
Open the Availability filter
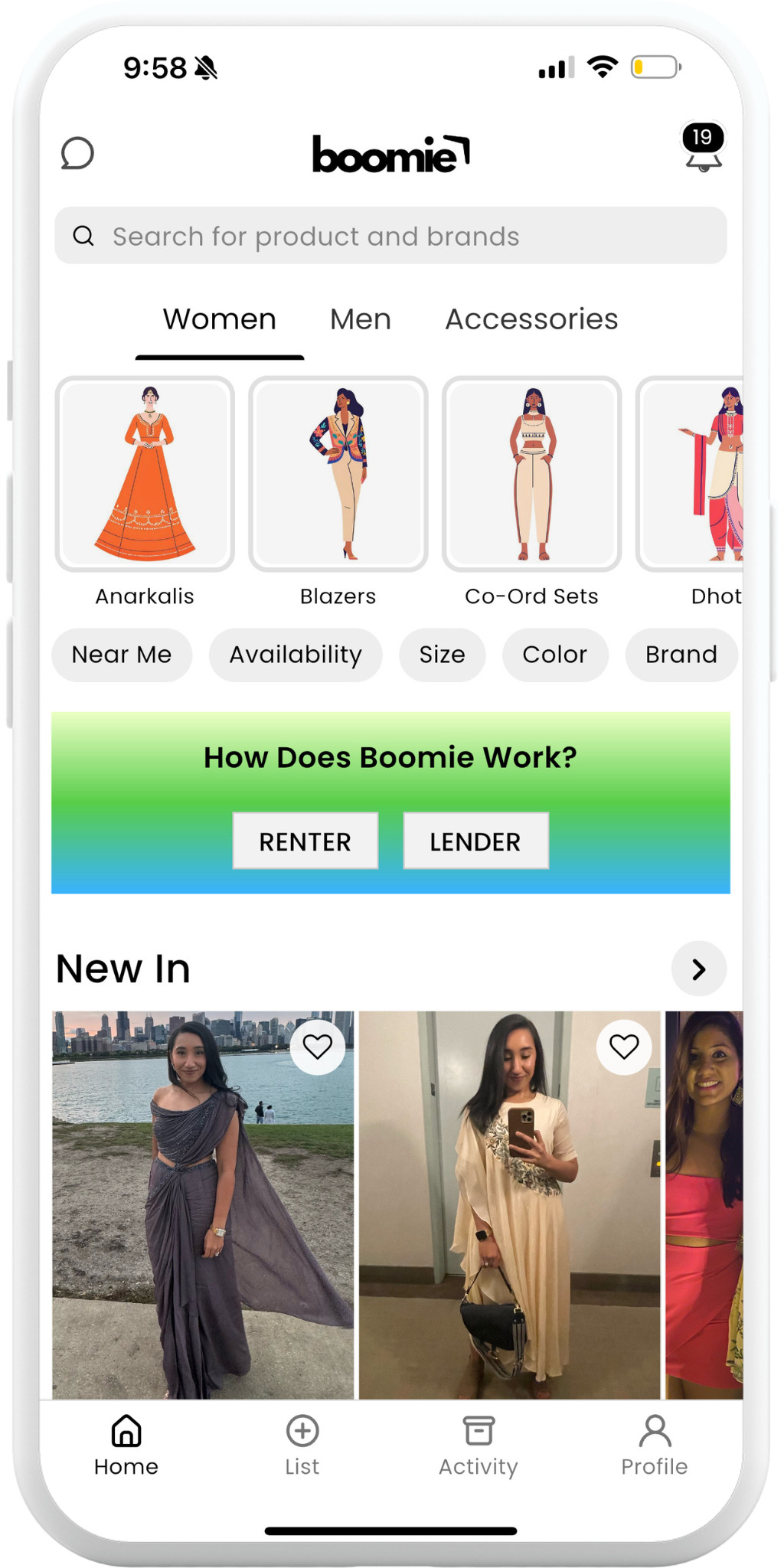[296, 655]
